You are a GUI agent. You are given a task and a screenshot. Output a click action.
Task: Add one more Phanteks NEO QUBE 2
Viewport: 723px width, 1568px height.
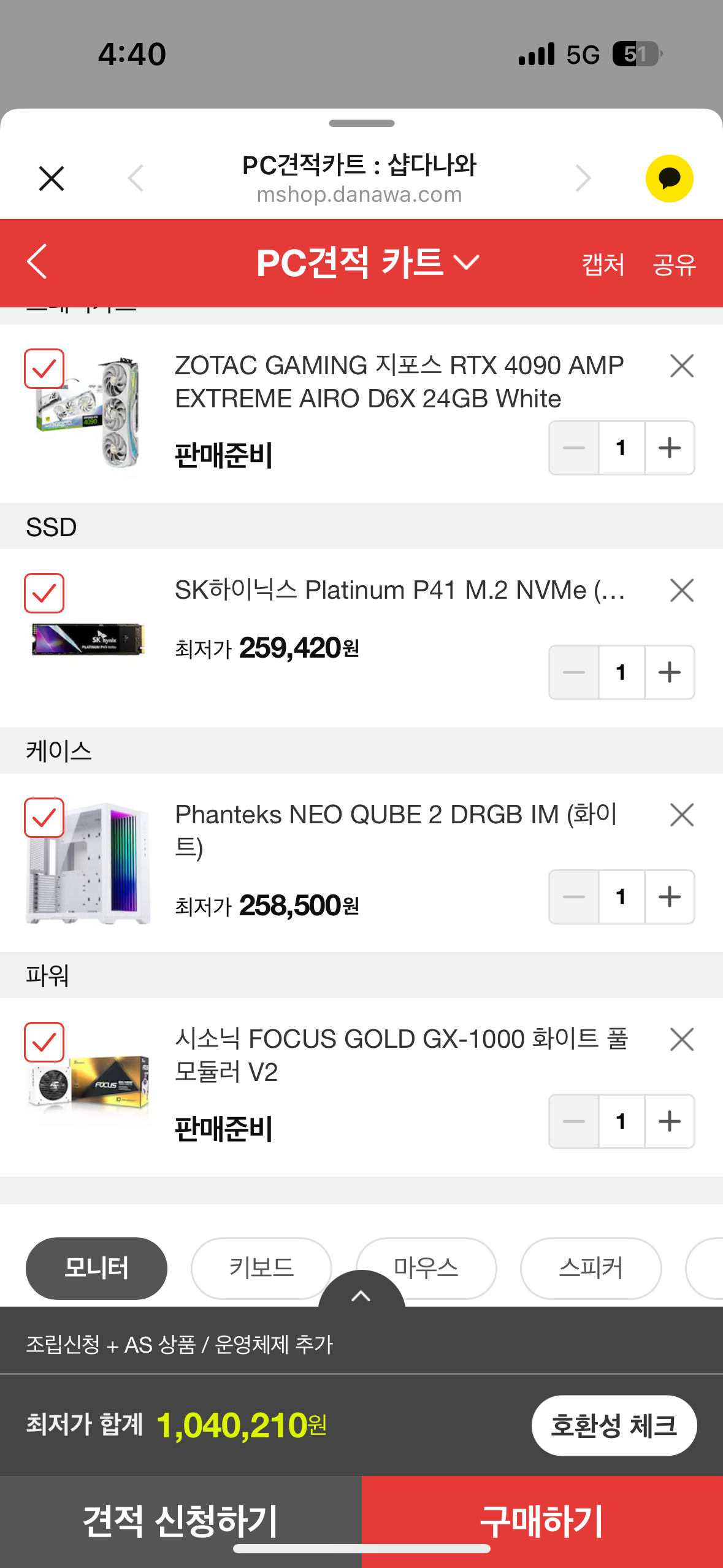[x=669, y=897]
